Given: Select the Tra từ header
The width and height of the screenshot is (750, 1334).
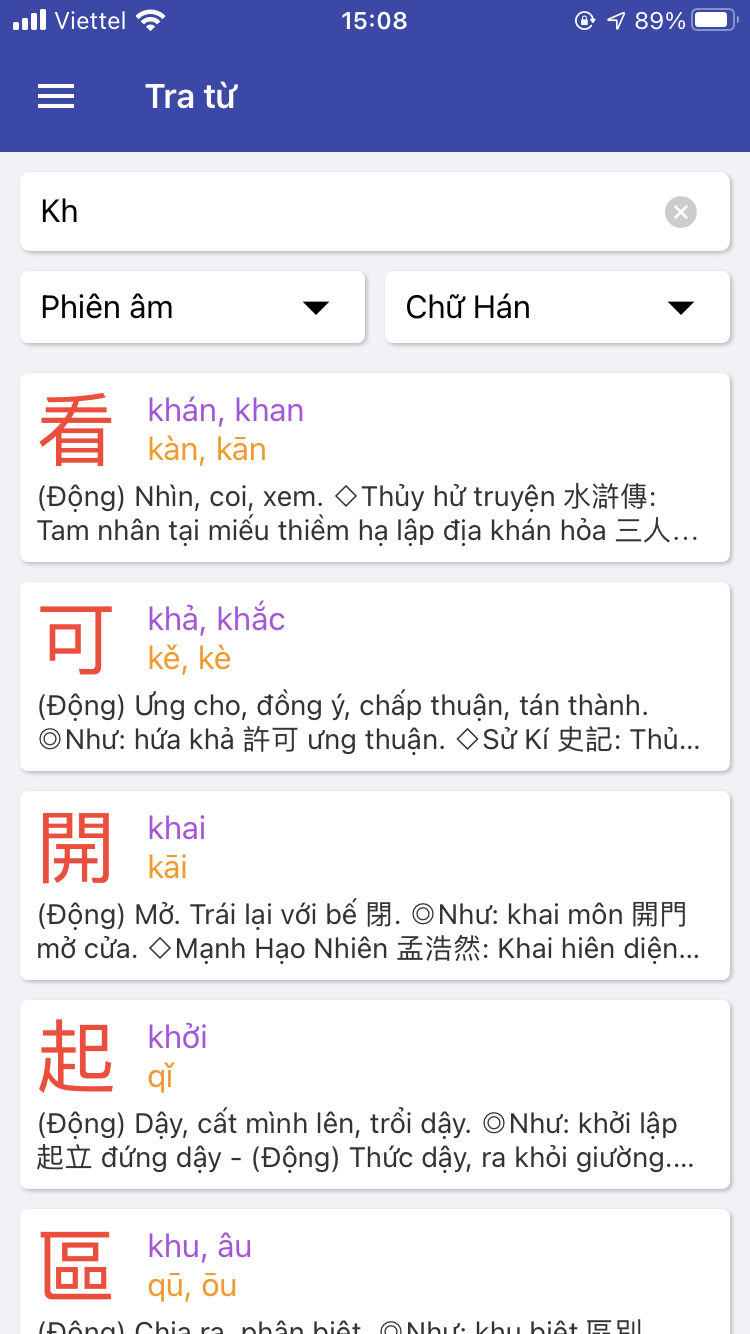Looking at the screenshot, I should coord(190,96).
